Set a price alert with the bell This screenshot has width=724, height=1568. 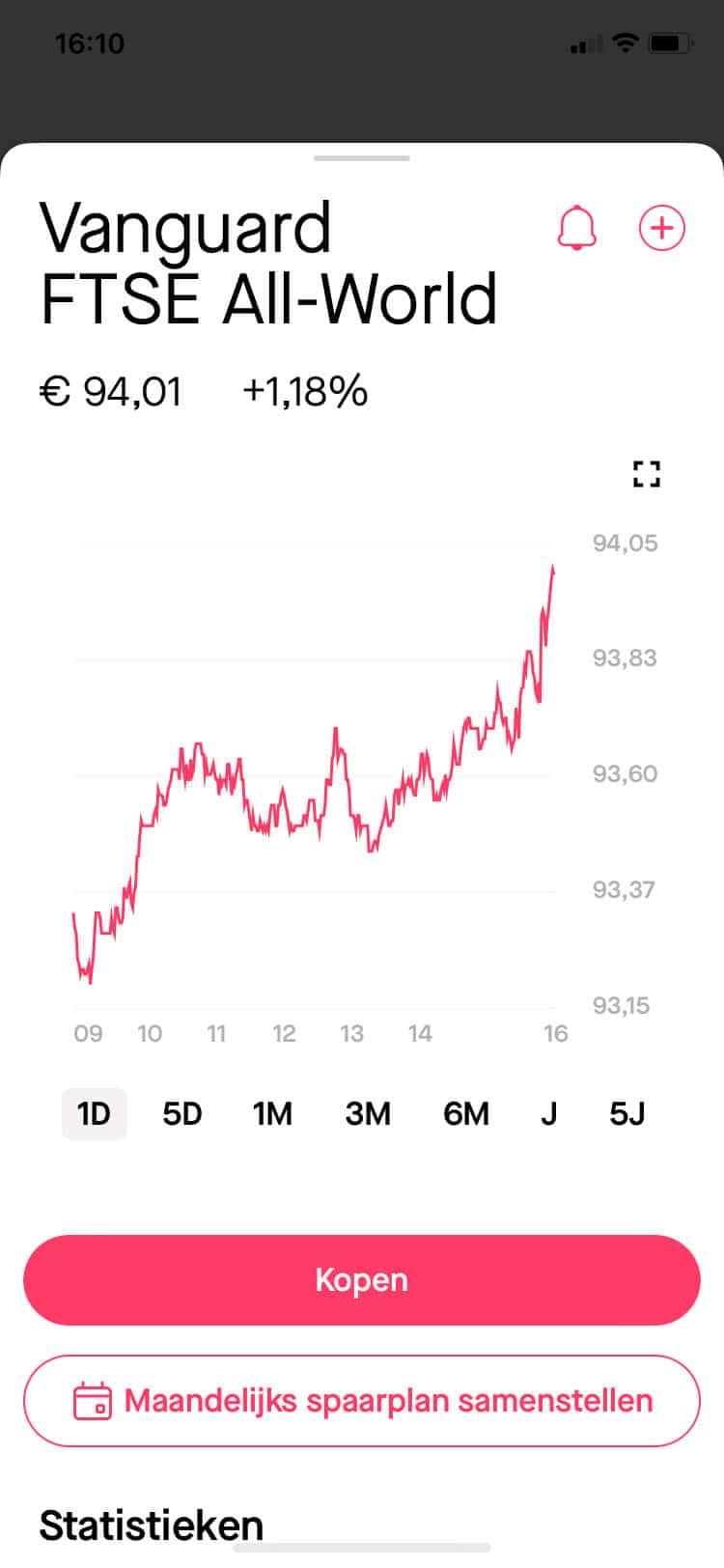click(x=576, y=229)
